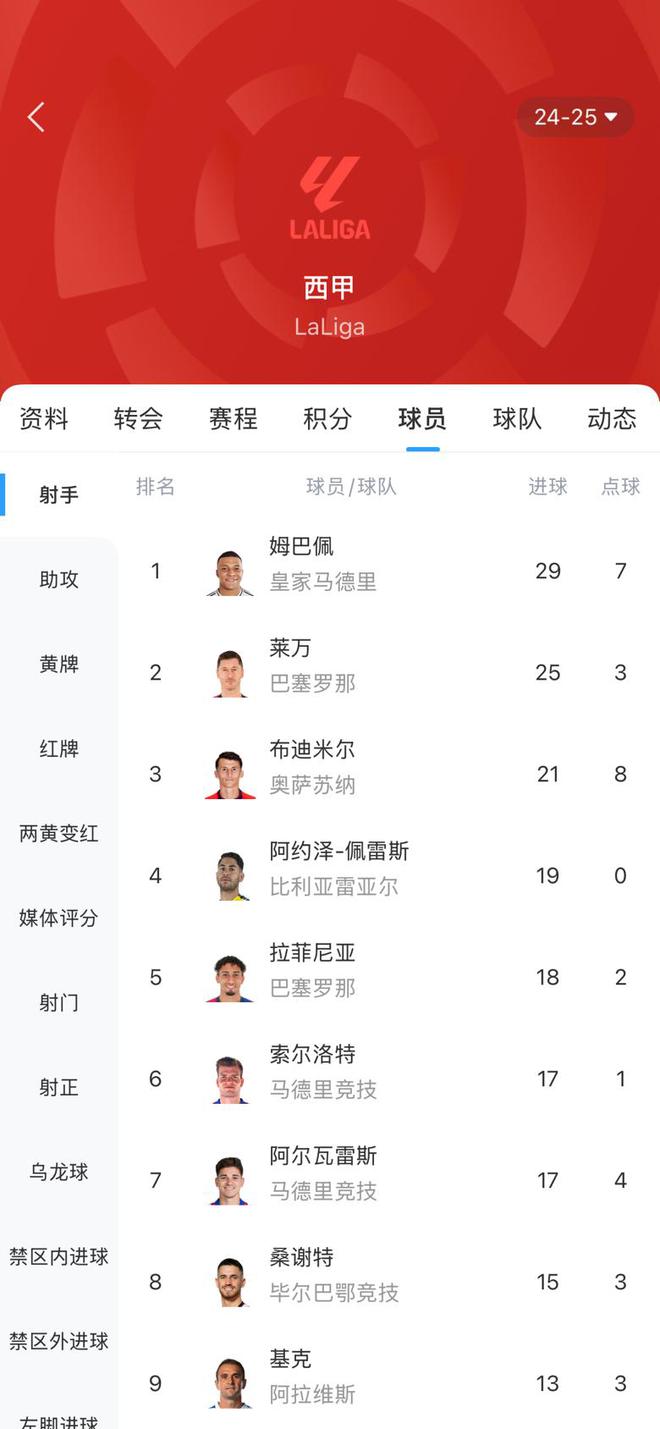Viewport: 660px width, 1429px height.
Task: Open the 动态 tab
Action: point(611,418)
